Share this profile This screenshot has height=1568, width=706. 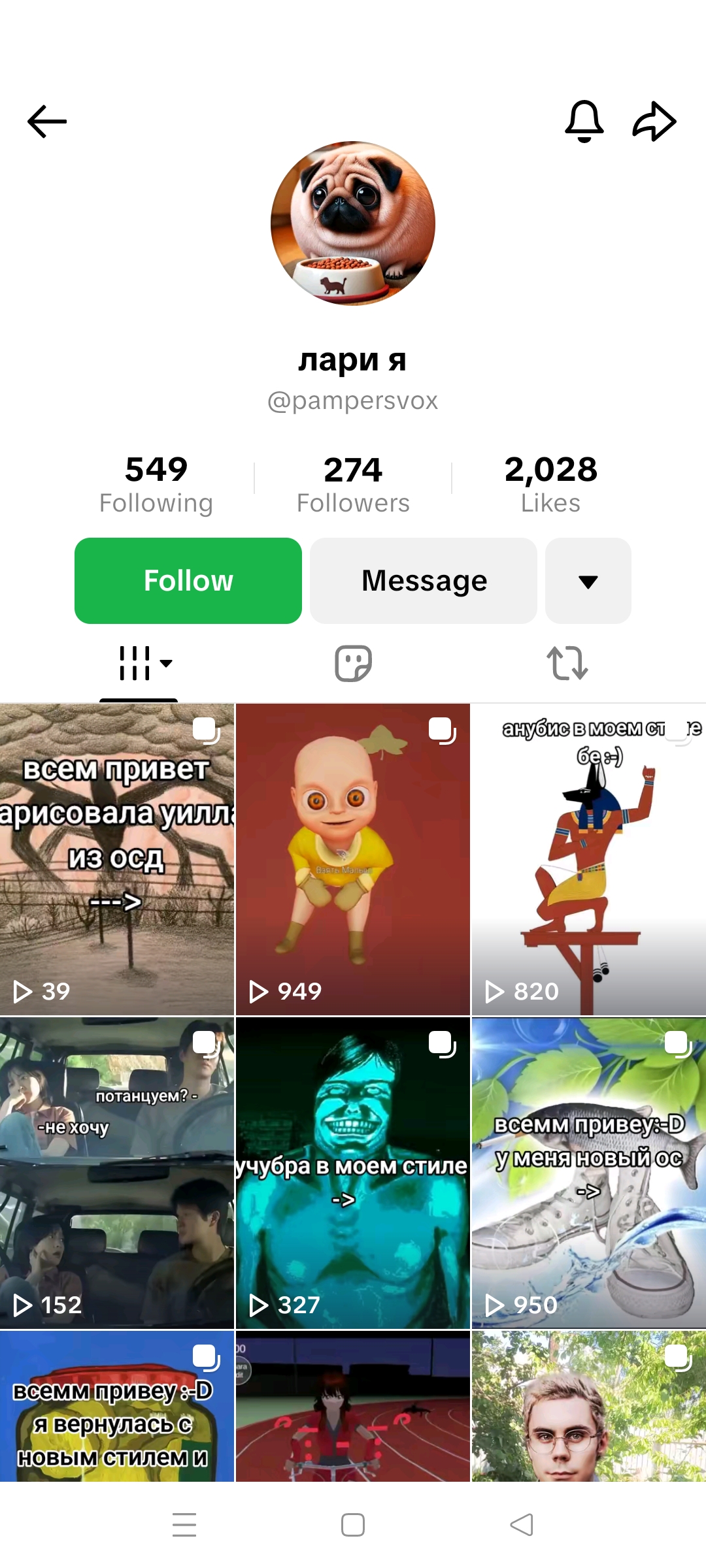pos(654,122)
